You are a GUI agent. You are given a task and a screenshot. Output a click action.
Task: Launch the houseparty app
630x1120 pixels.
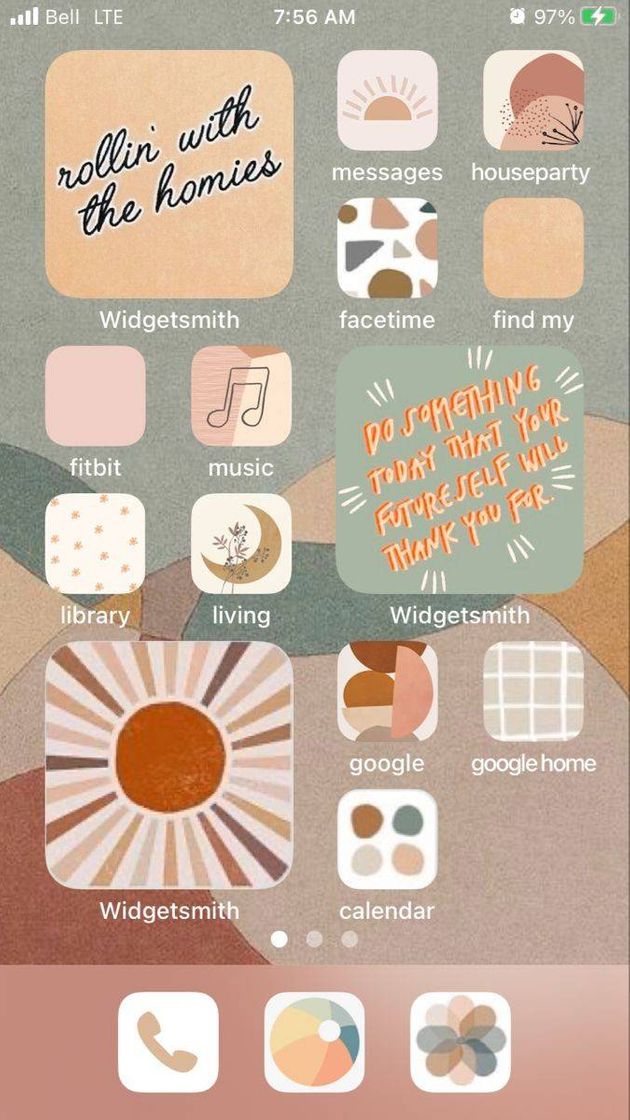pyautogui.click(x=533, y=100)
